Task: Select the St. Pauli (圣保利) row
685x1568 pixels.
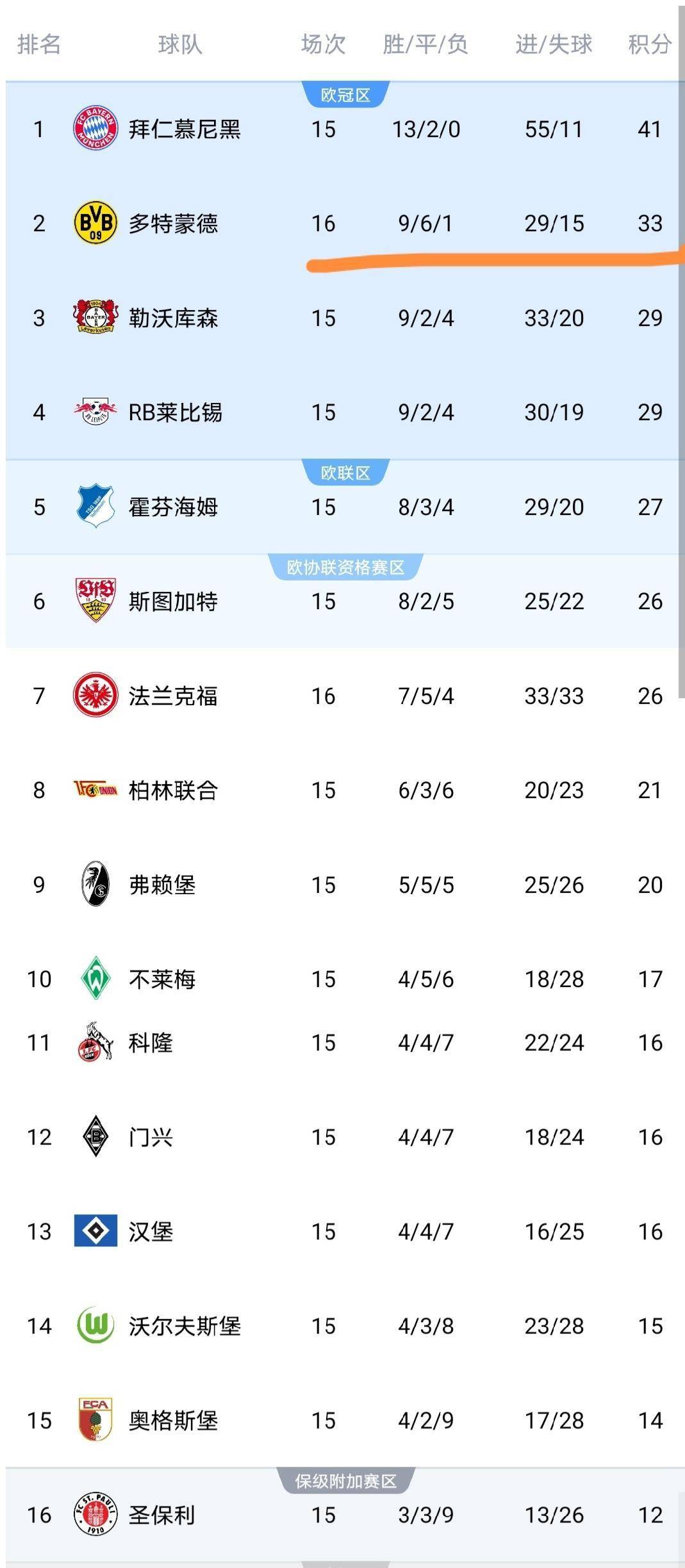Action: 162,1515
